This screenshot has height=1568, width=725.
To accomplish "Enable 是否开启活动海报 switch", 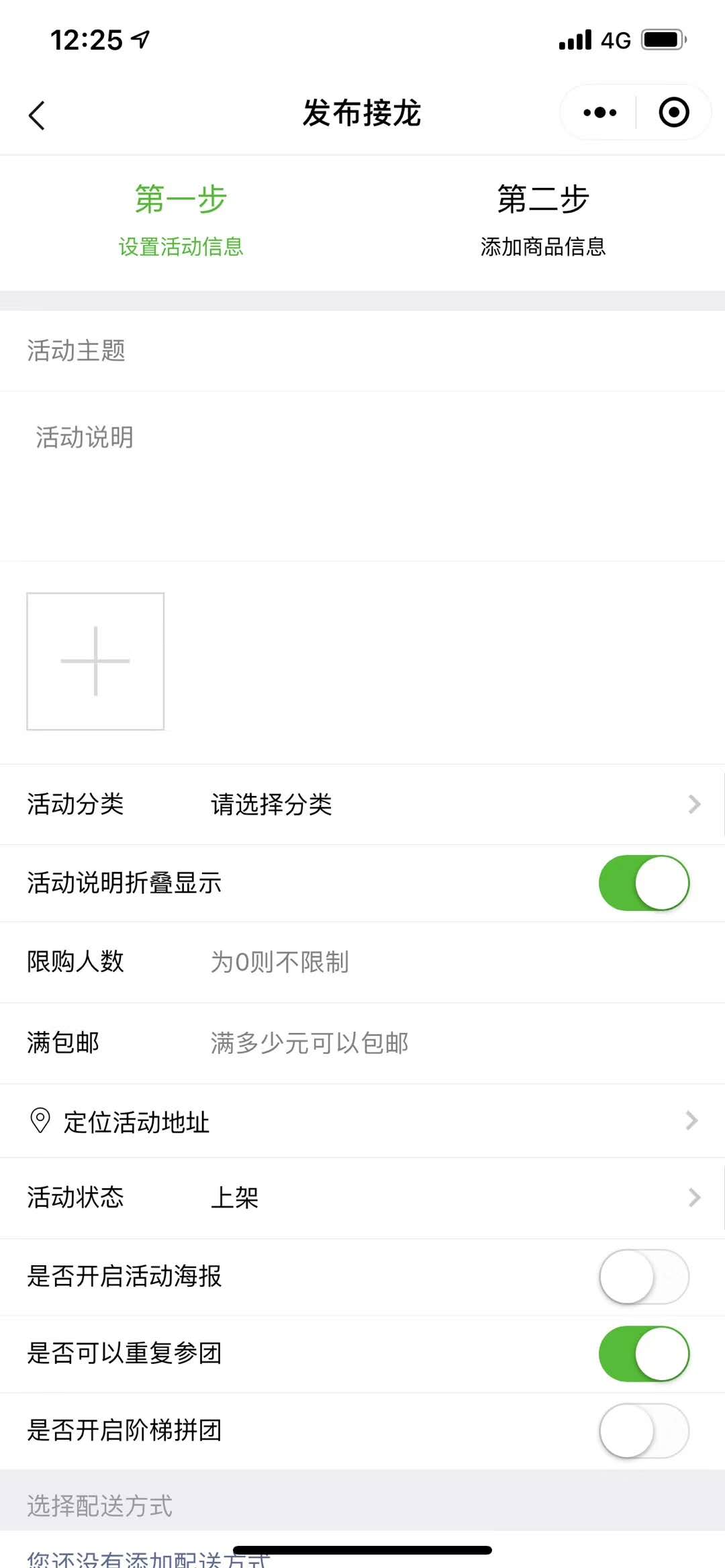I will click(x=644, y=1277).
